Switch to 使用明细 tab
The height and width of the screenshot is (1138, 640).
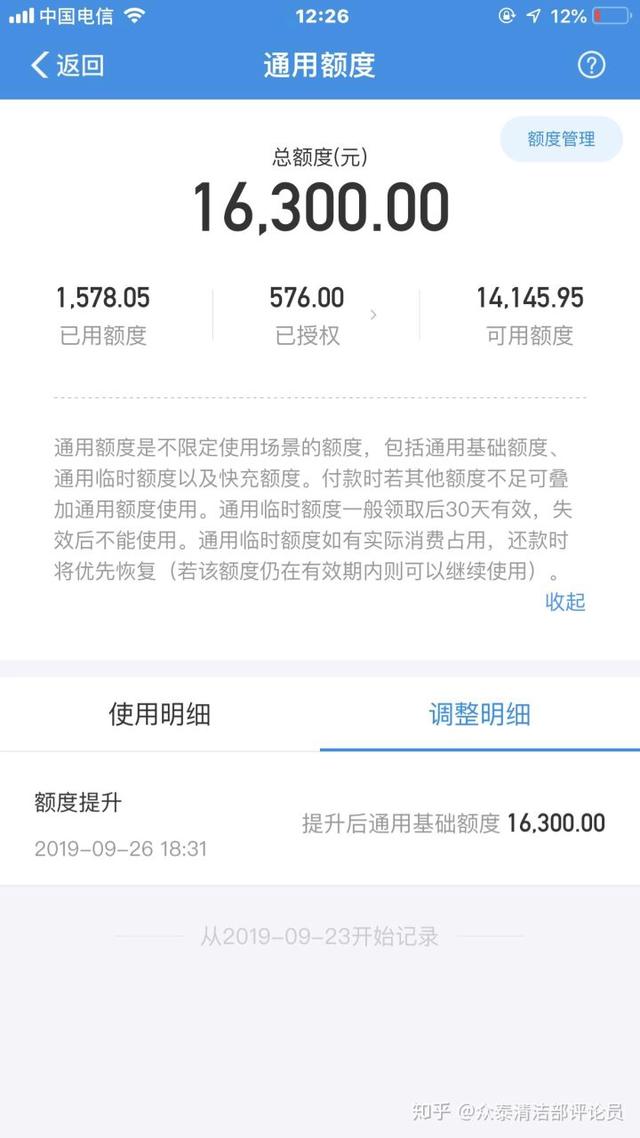click(160, 714)
